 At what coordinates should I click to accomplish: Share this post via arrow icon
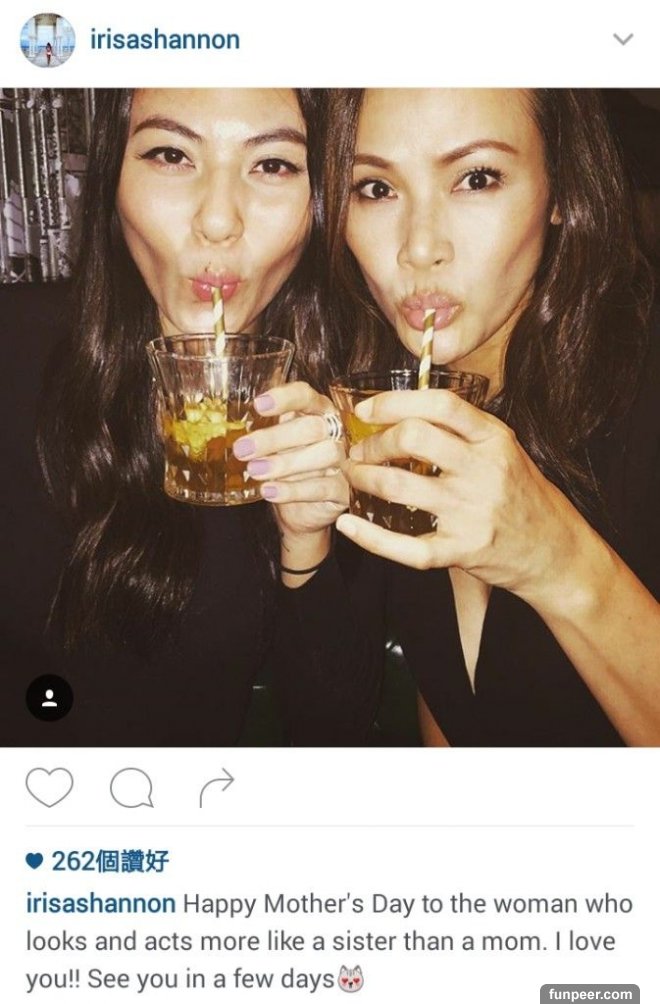(x=216, y=787)
